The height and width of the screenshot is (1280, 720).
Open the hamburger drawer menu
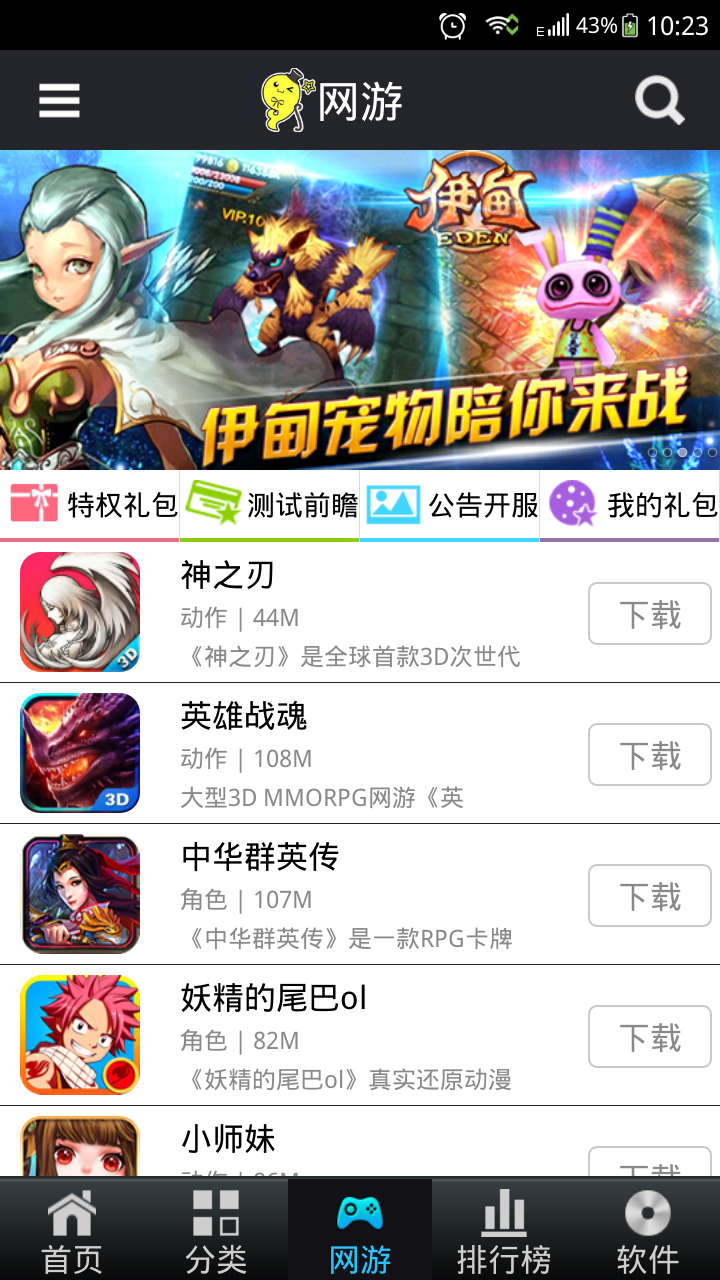coord(59,100)
